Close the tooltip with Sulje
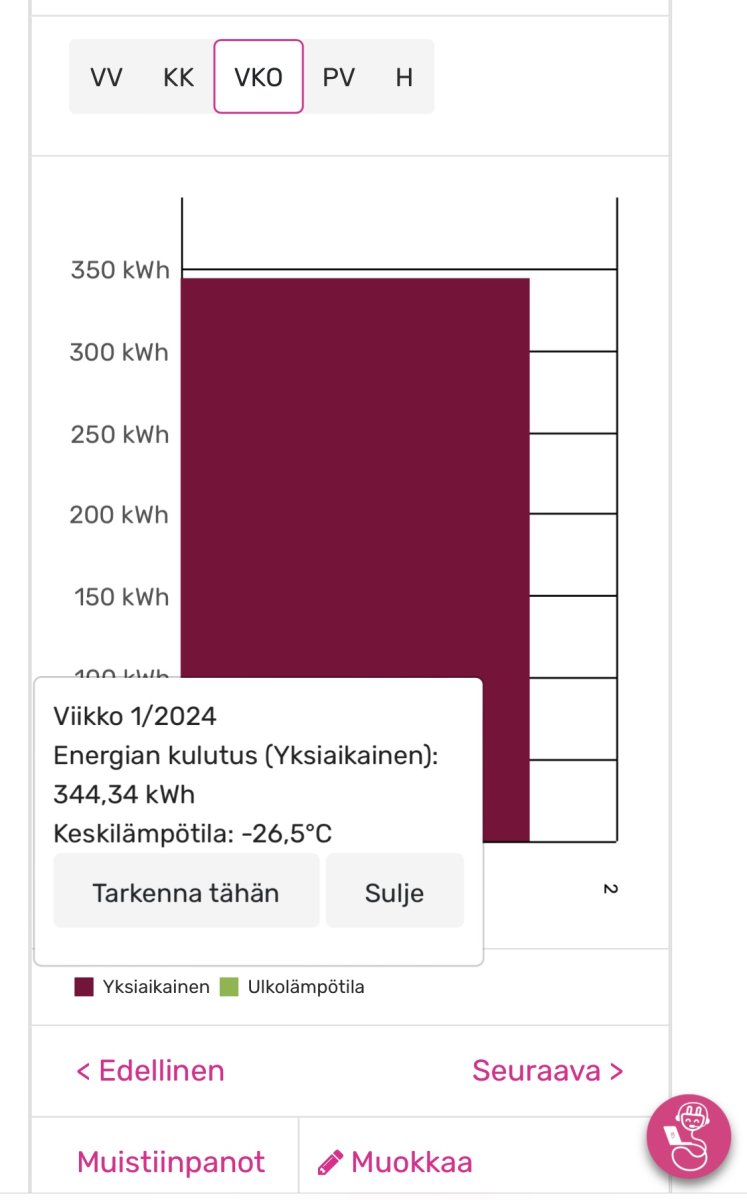This screenshot has width=747, height=1200. [395, 892]
